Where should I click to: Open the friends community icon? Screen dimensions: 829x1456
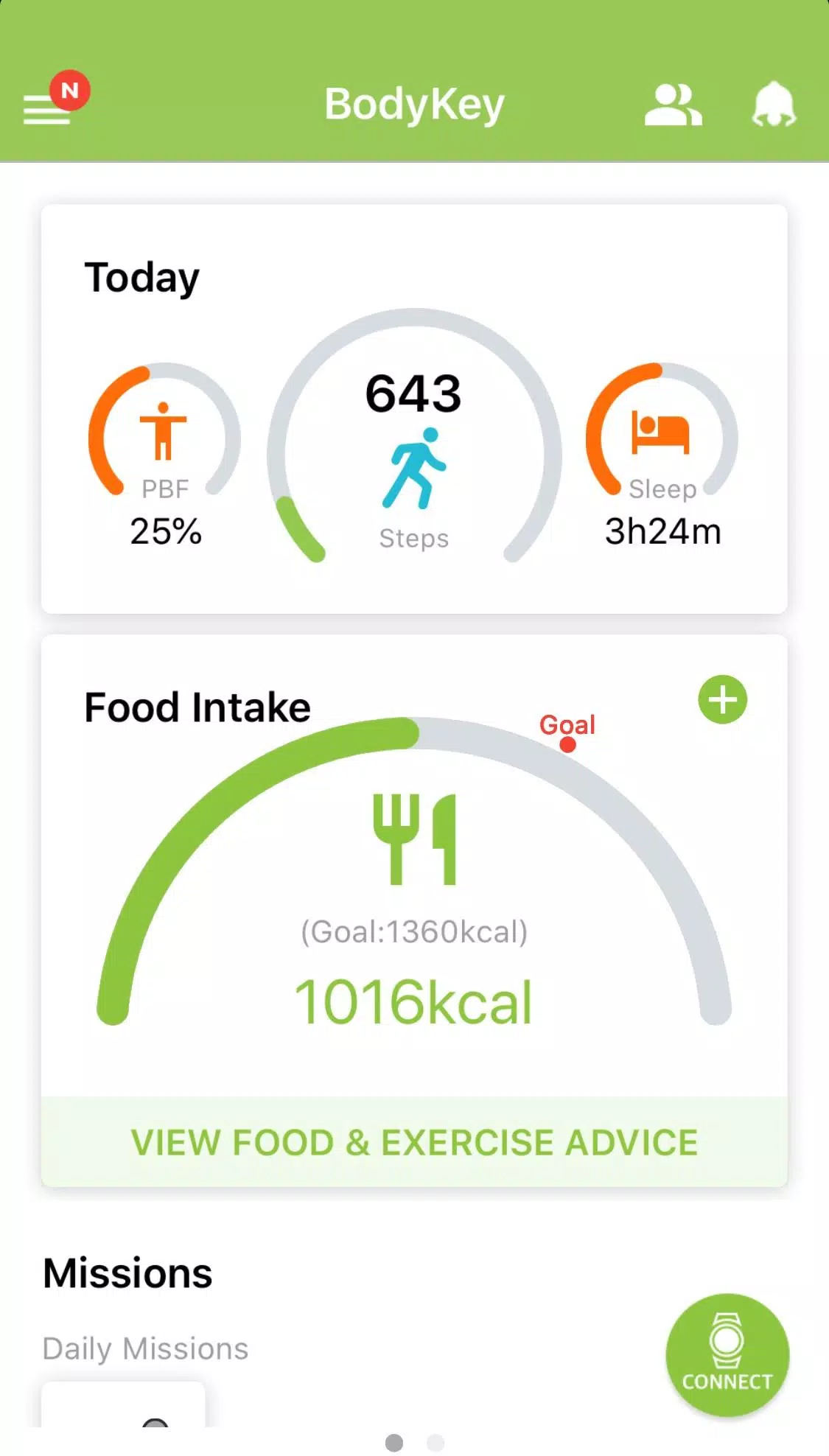tap(673, 105)
